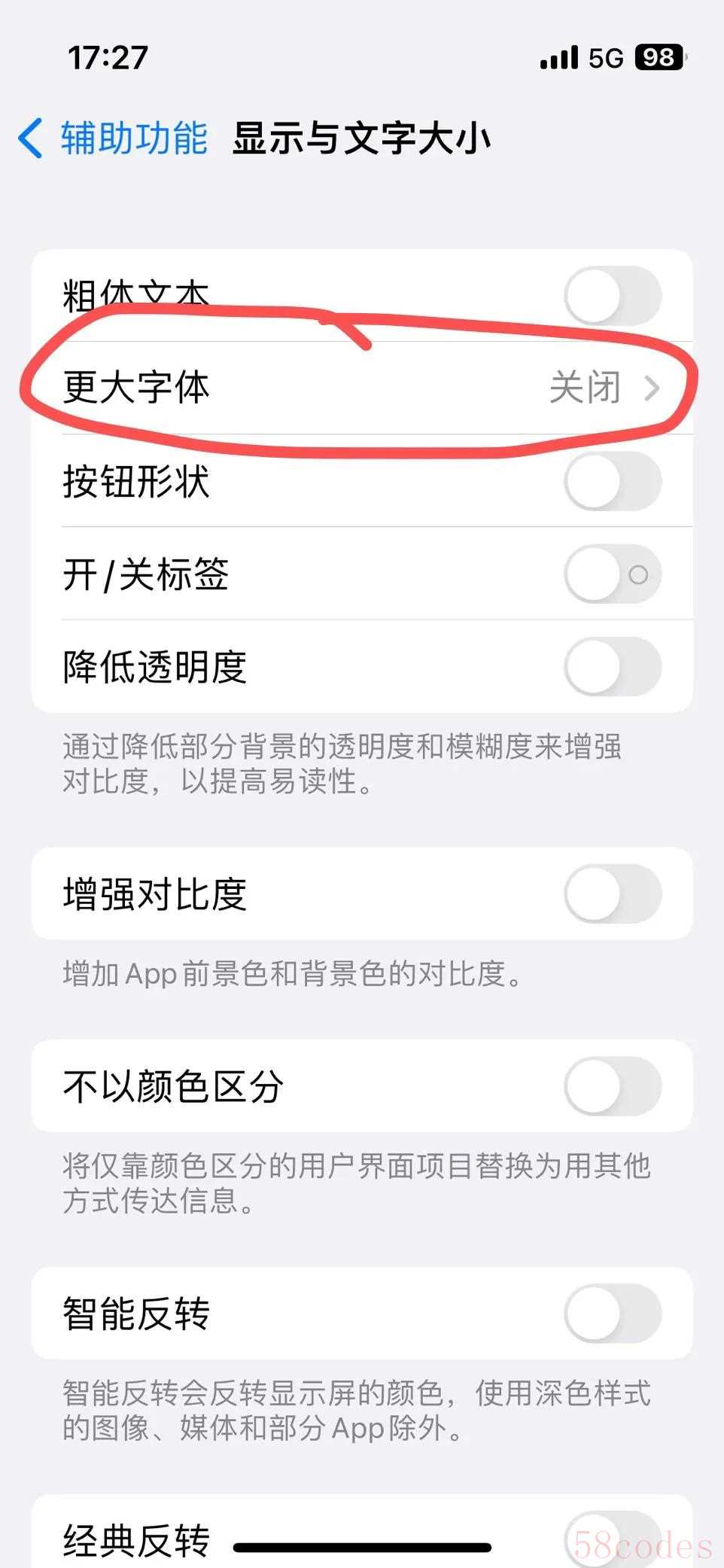Switch on 增强对比度

click(613, 894)
